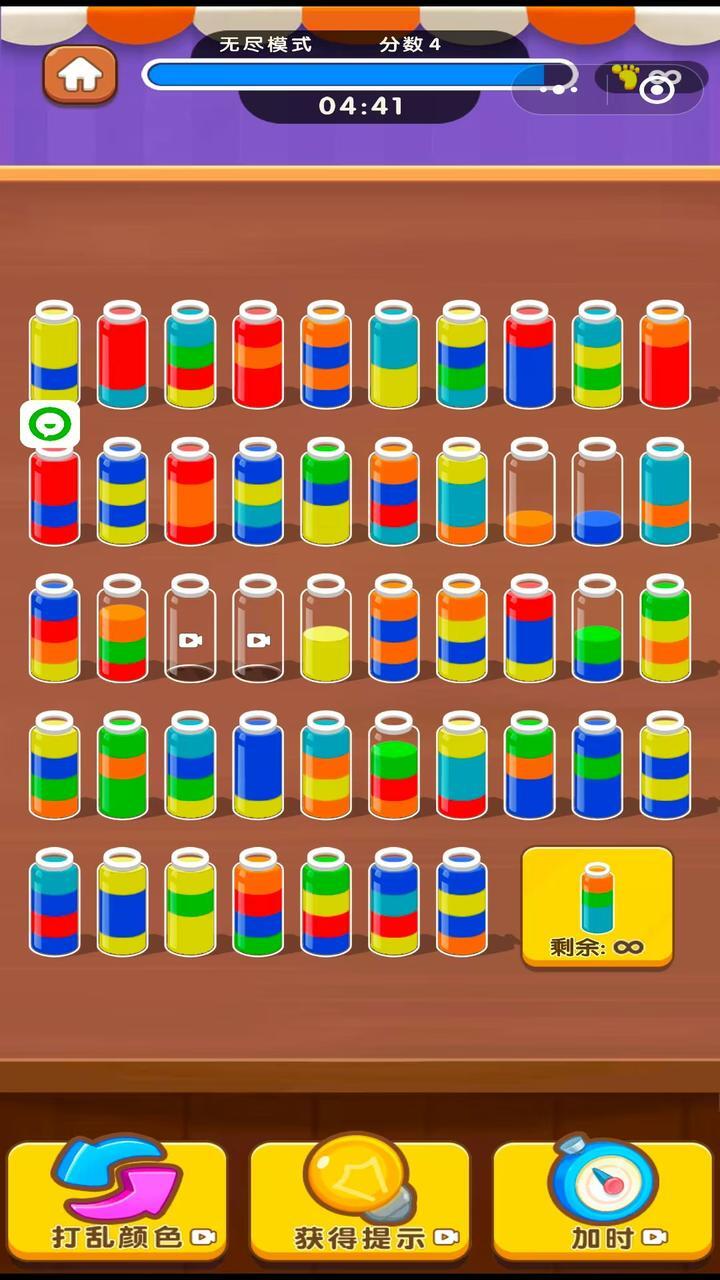This screenshot has width=720, height=1280.
Task: Go back to the game's home screen
Action: (80, 75)
